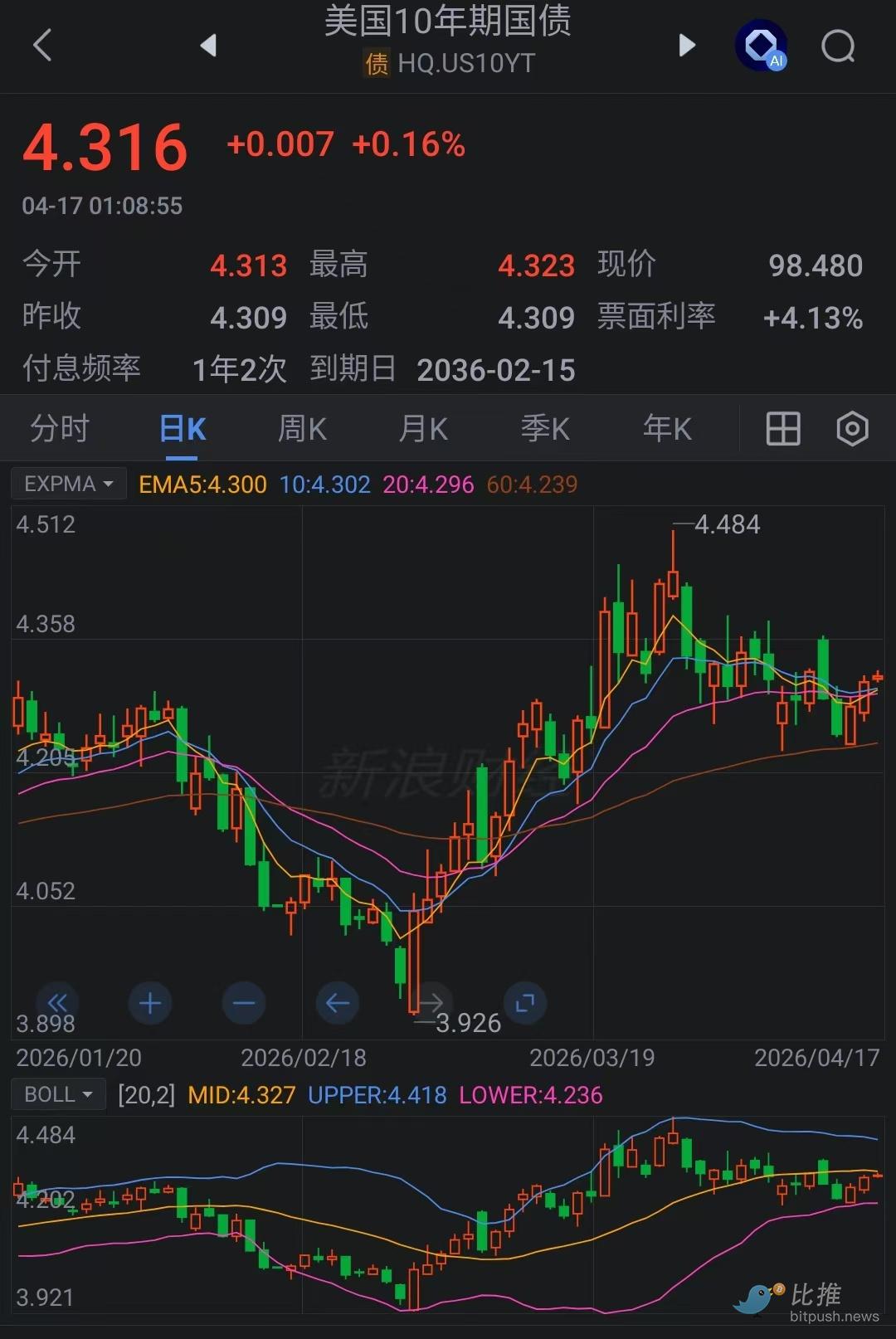Viewport: 896px width, 1339px height.
Task: Switch to the 年K chart tab
Action: tap(667, 429)
